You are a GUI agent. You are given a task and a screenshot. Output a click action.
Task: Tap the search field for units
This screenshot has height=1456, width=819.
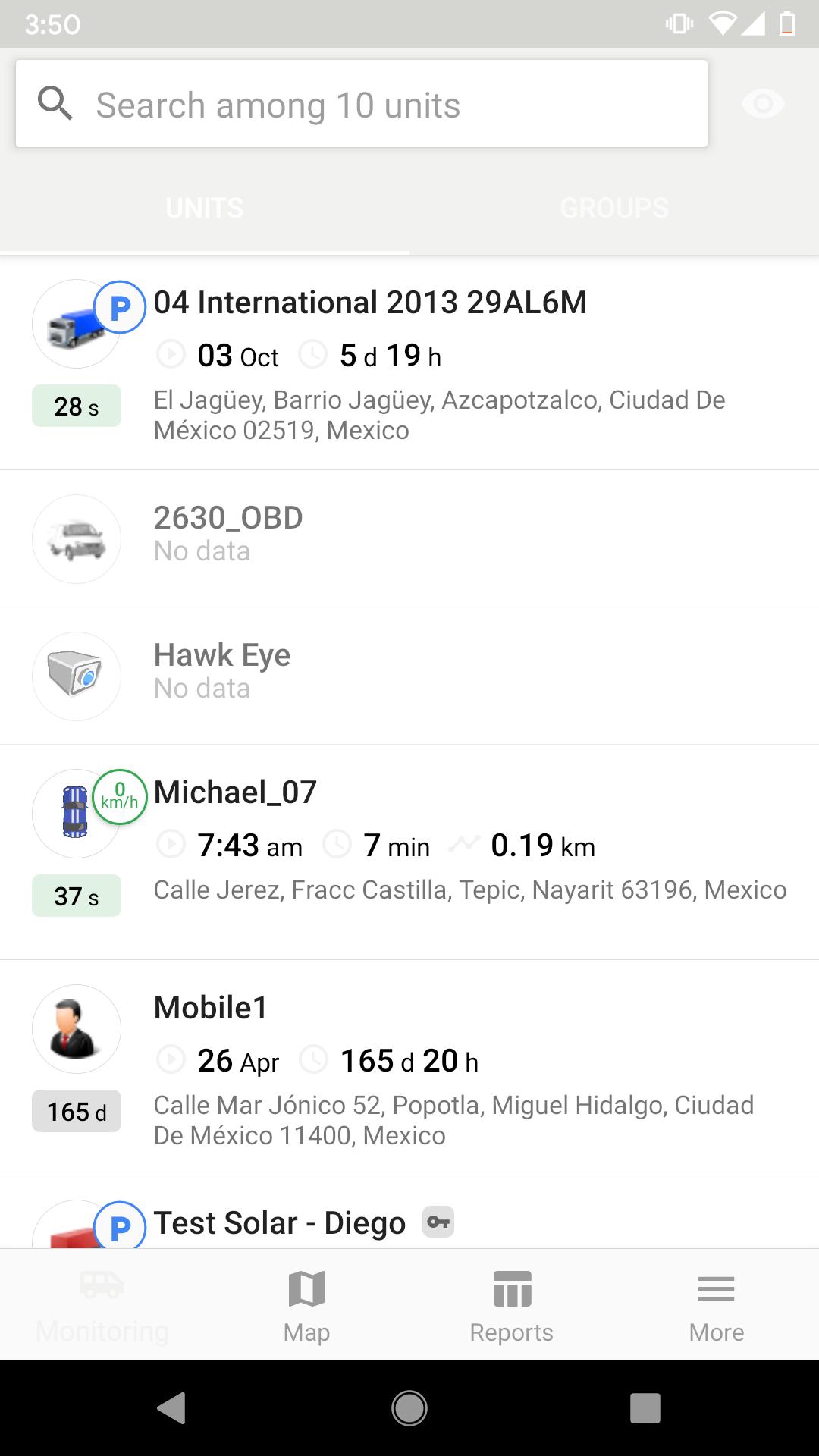pyautogui.click(x=362, y=104)
